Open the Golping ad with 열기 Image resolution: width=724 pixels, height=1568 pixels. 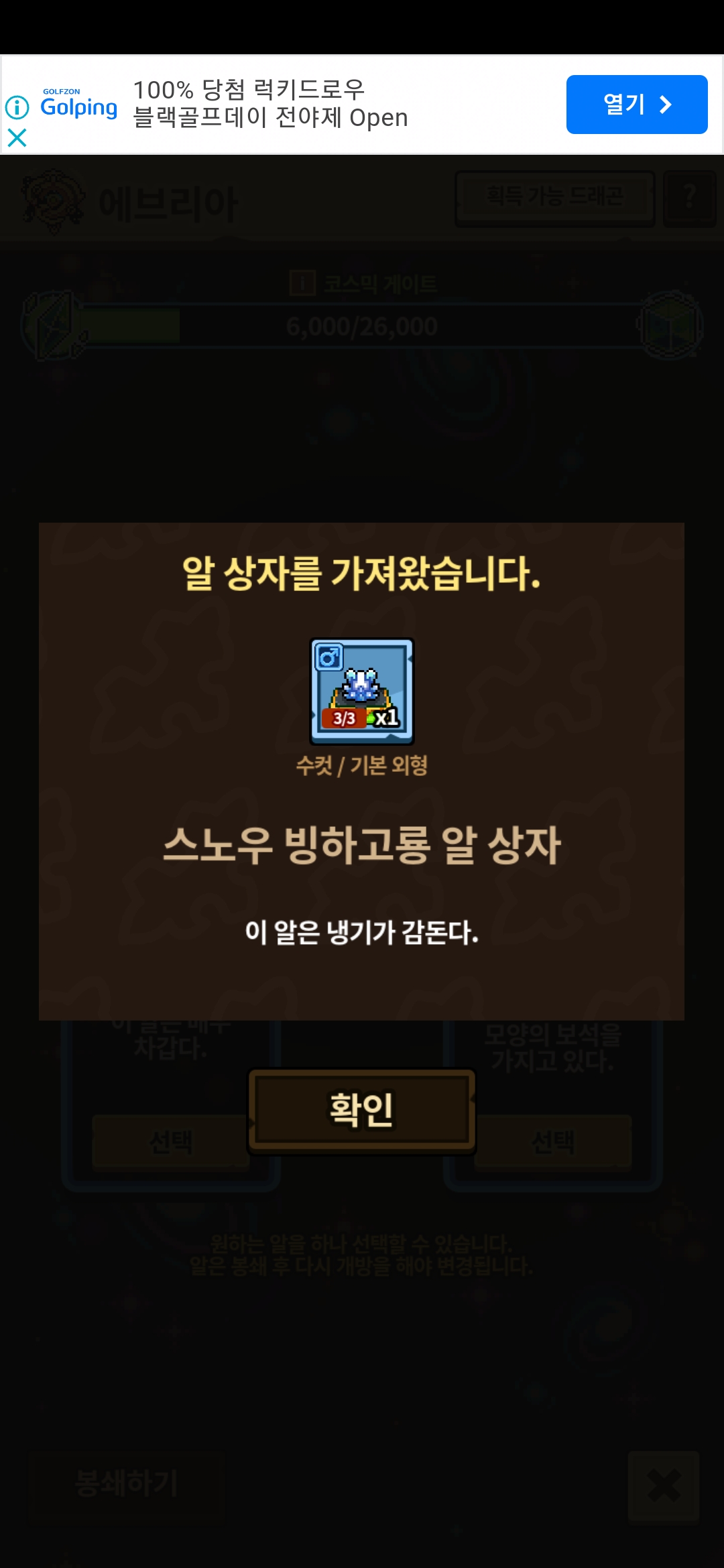click(636, 105)
